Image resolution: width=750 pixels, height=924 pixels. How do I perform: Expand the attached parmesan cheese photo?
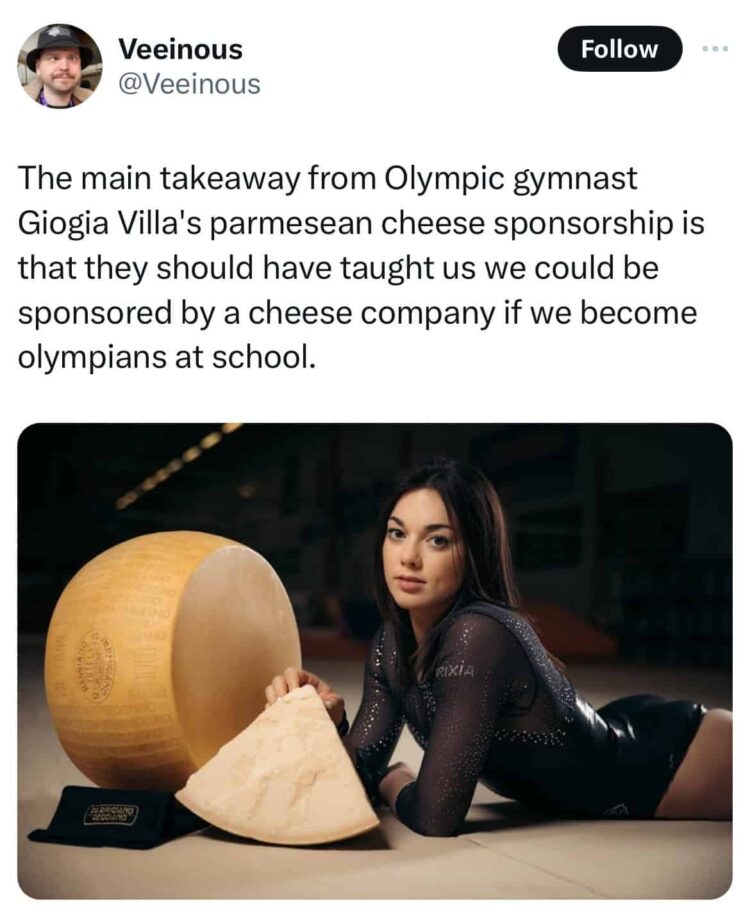pos(374,660)
